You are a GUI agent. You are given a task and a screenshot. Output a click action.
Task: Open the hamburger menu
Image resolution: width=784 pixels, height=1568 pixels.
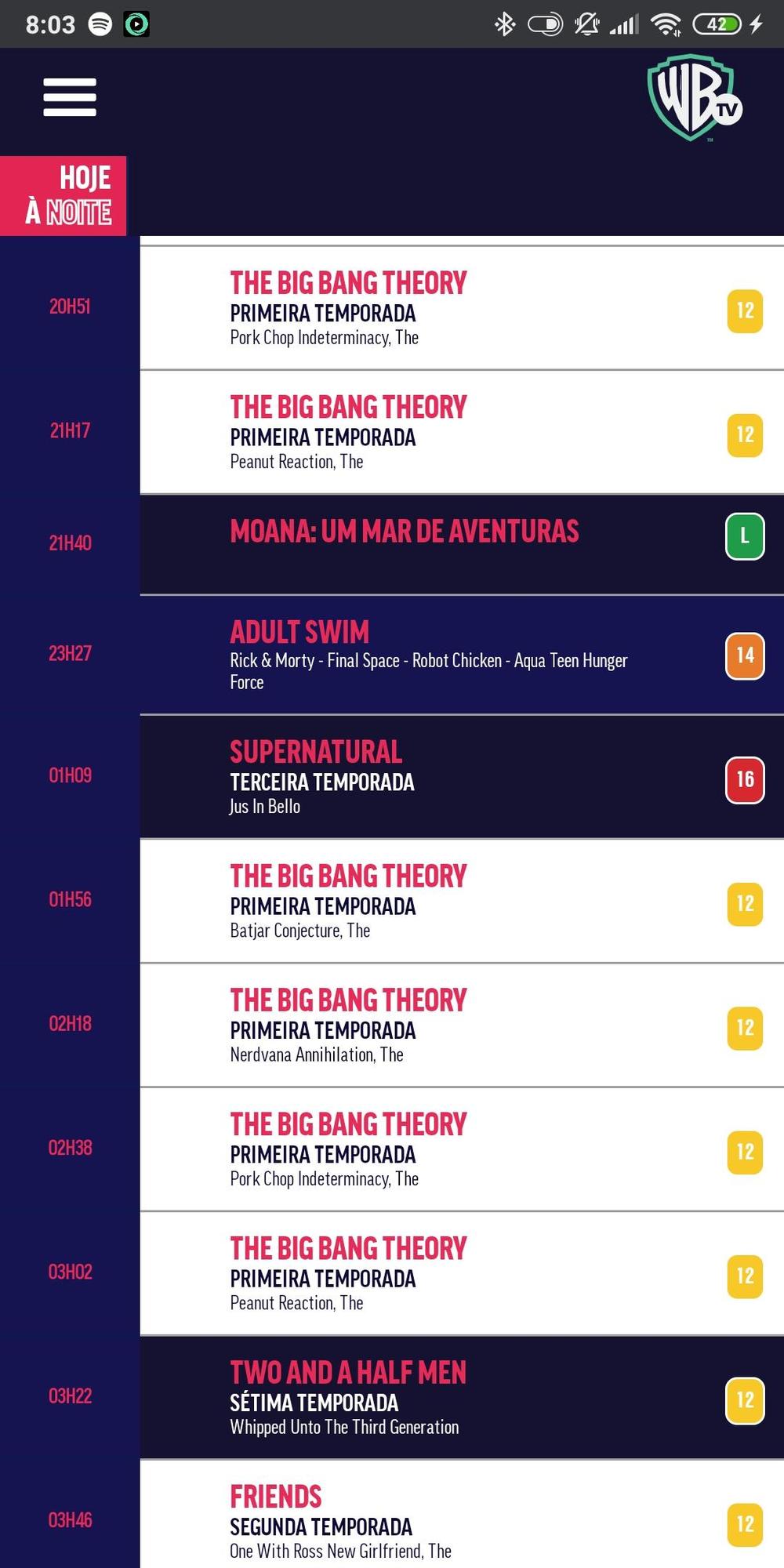click(70, 97)
